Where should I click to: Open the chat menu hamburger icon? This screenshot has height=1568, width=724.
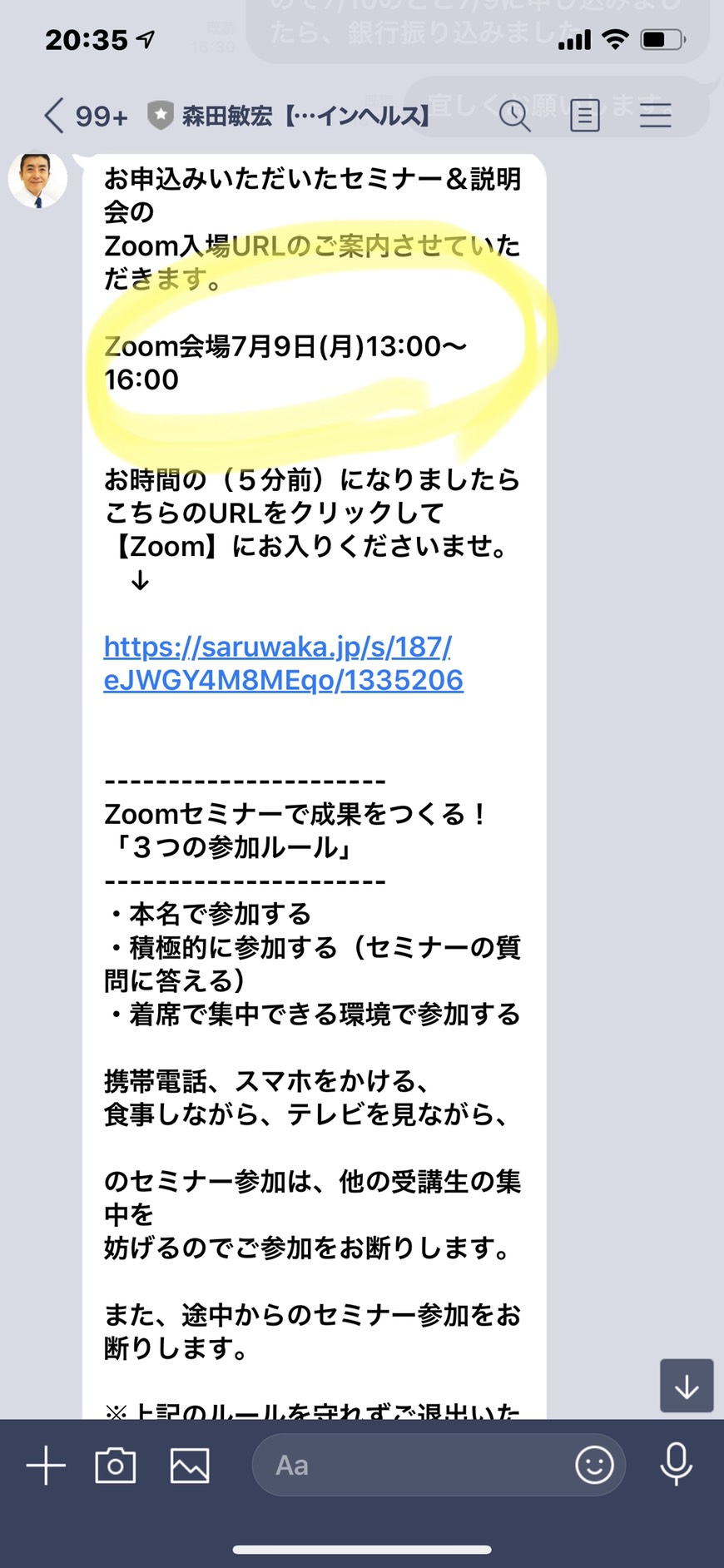(x=655, y=115)
